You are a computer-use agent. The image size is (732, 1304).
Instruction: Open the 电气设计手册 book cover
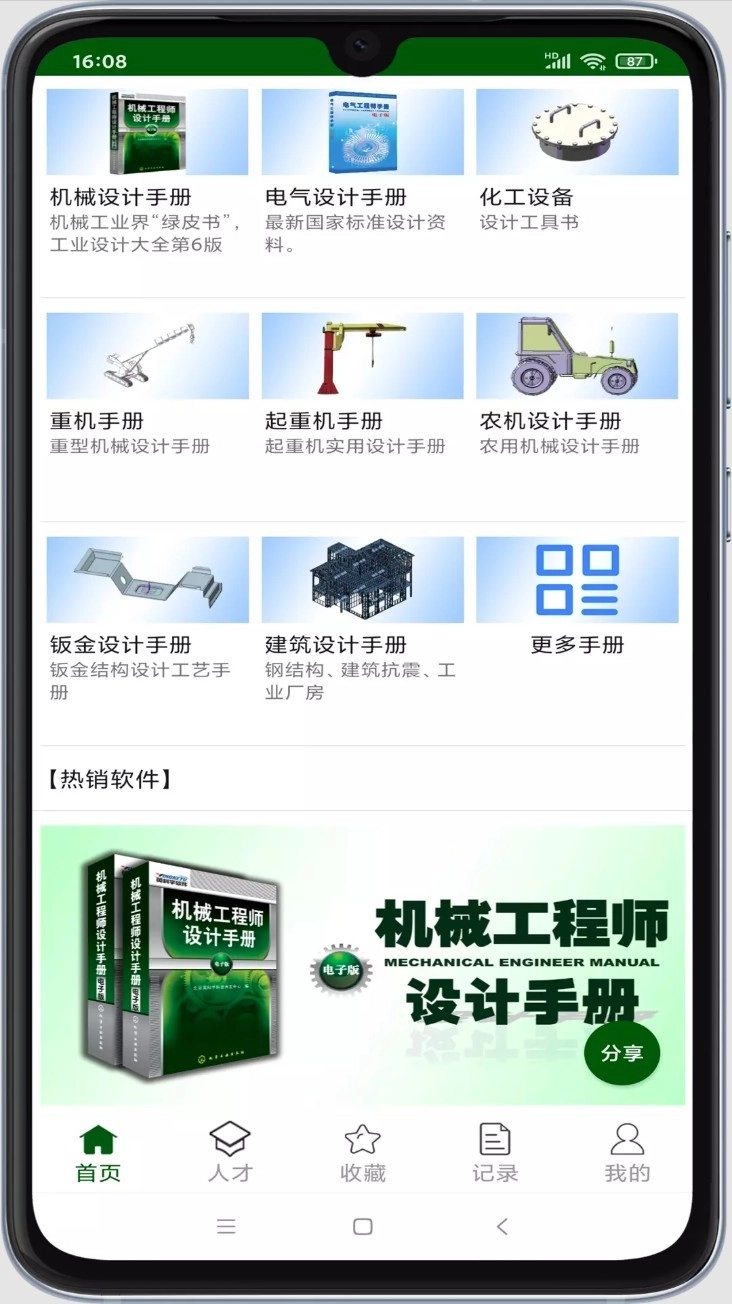362,131
